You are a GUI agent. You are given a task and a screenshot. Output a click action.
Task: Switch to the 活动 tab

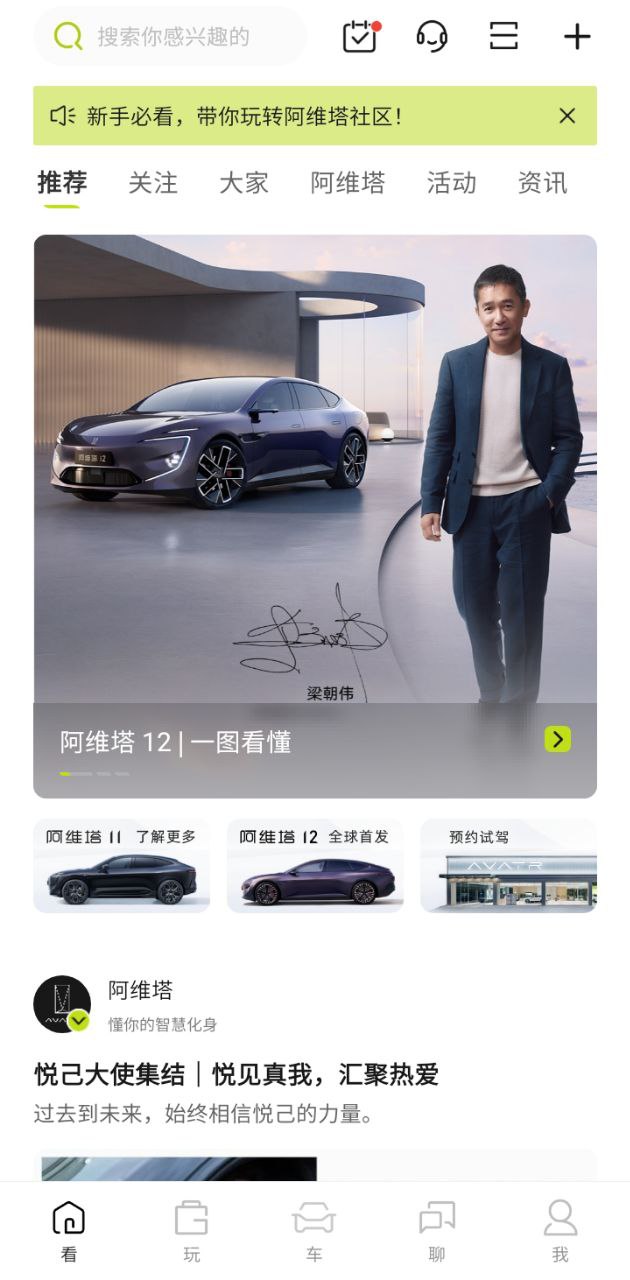[451, 183]
